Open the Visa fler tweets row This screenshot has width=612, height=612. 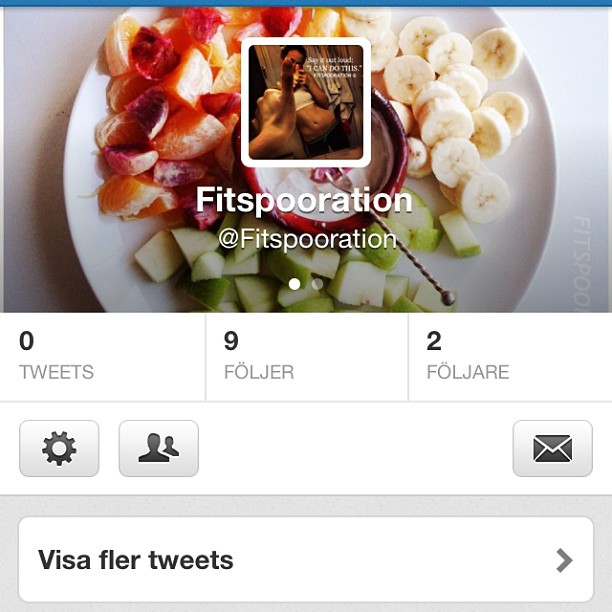[x=306, y=559]
